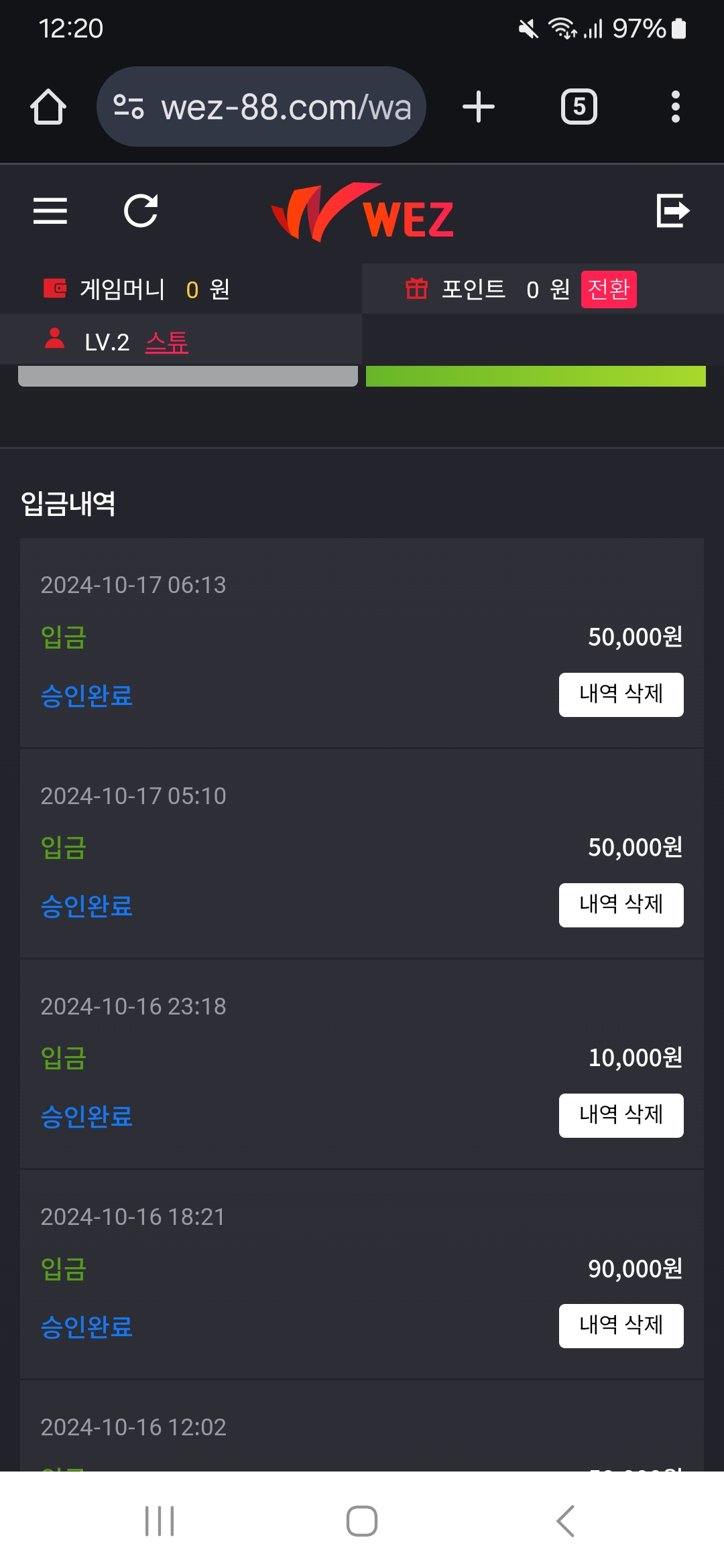This screenshot has width=724, height=1568.
Task: Delete the 2024-10-17 06:13 deposit record
Action: tap(621, 695)
